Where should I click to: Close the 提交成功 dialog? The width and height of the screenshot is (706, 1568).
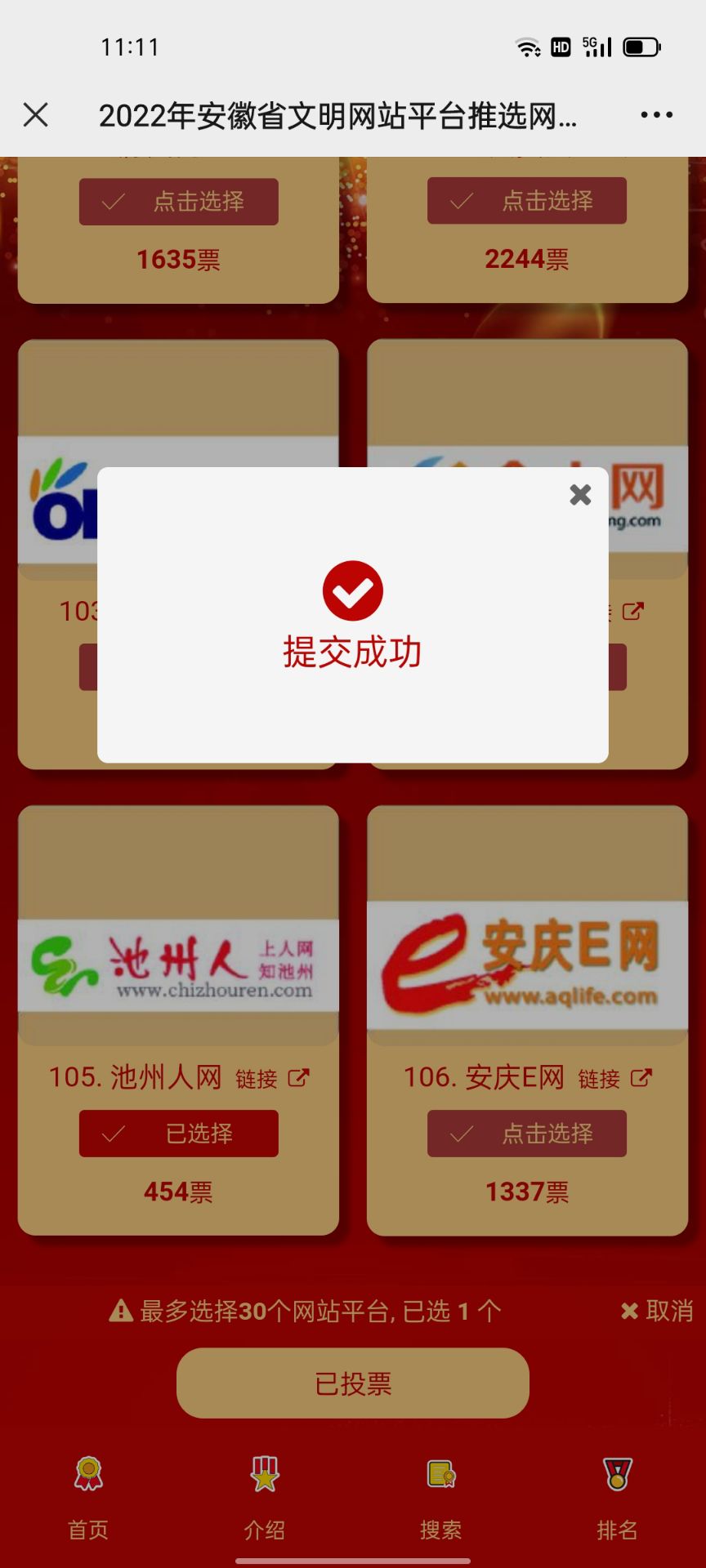[x=580, y=495]
